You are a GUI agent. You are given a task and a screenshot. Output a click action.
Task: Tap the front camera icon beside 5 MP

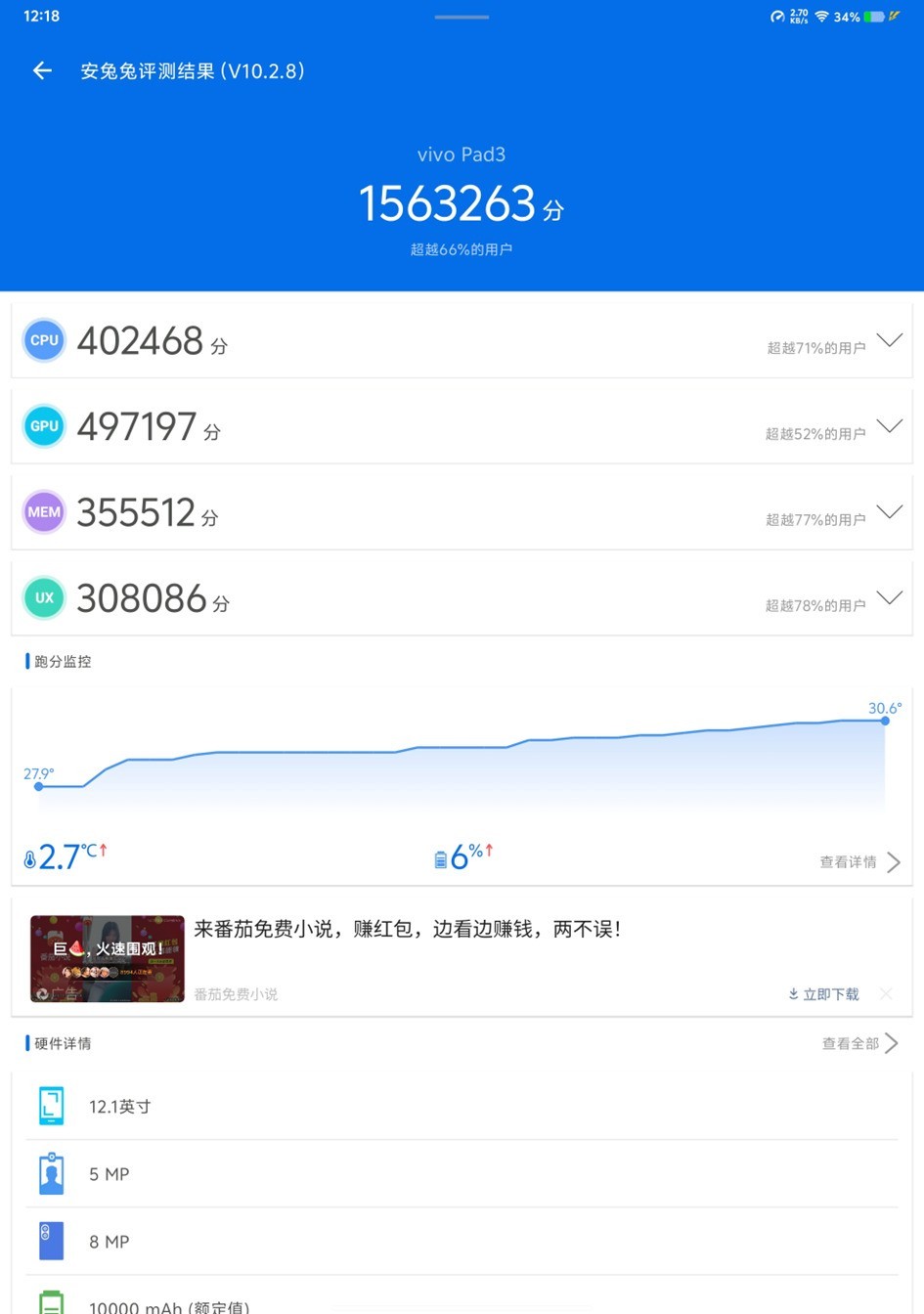tap(50, 1173)
